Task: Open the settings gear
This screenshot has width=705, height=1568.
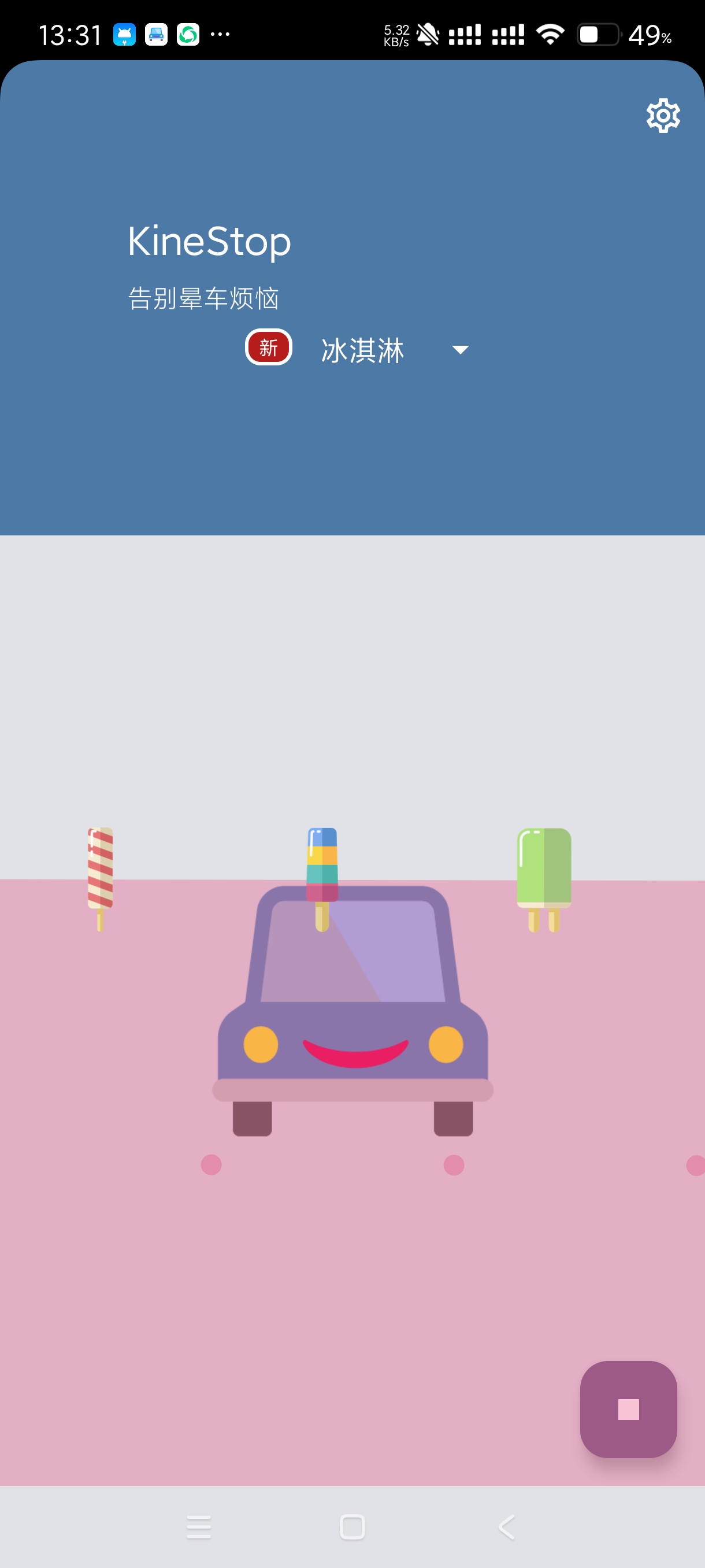Action: [x=662, y=116]
